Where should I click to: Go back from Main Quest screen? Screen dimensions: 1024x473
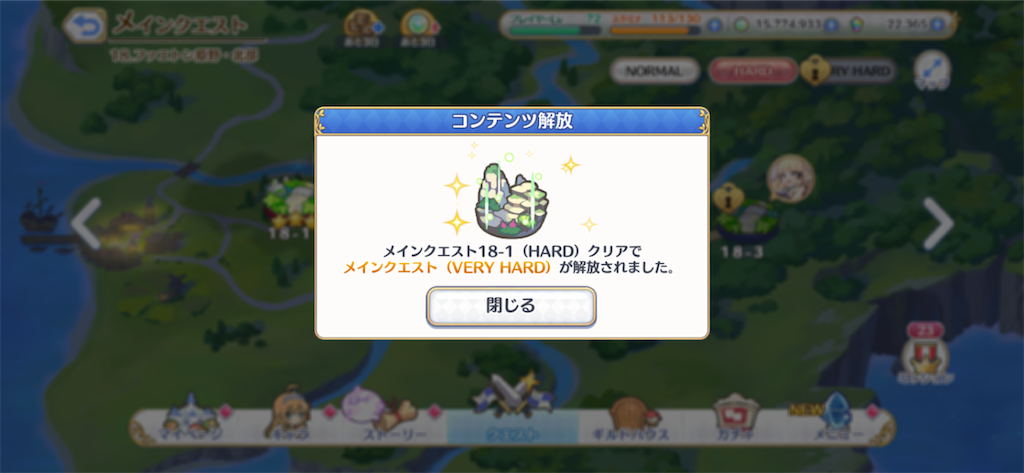(x=86, y=29)
